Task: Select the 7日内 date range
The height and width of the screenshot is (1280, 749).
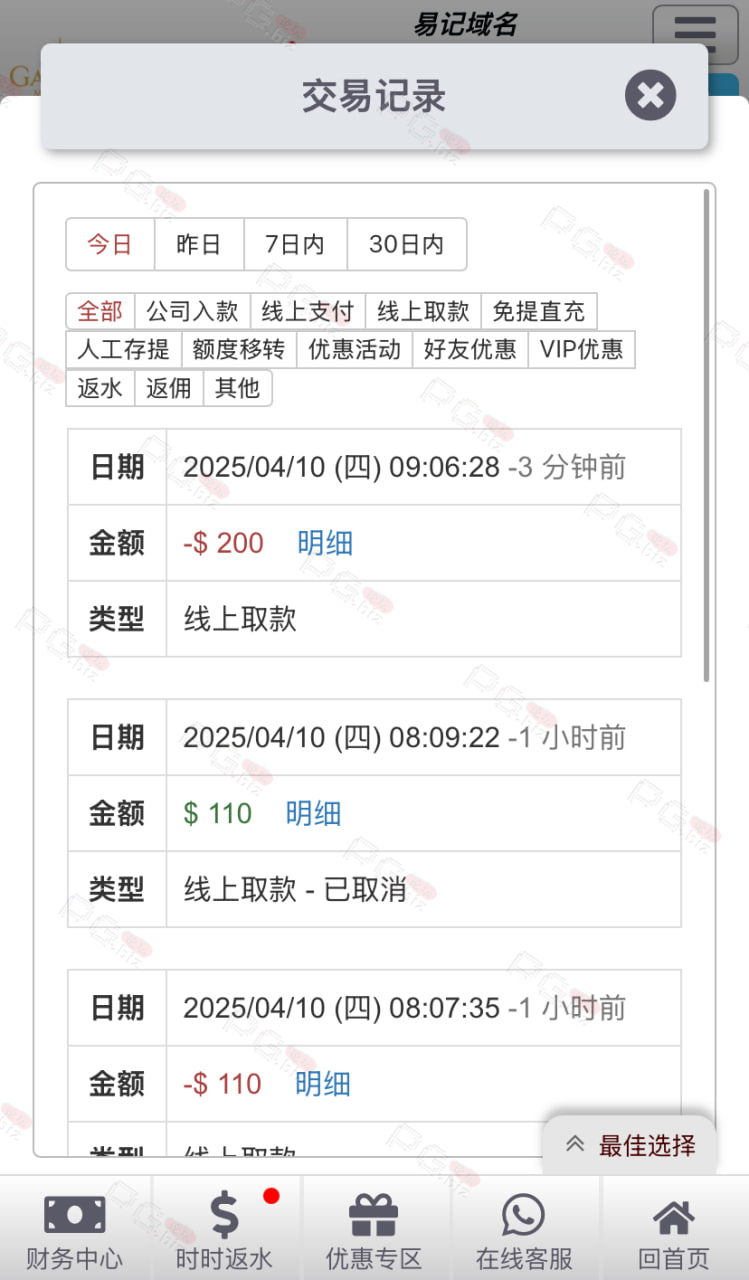Action: [295, 244]
